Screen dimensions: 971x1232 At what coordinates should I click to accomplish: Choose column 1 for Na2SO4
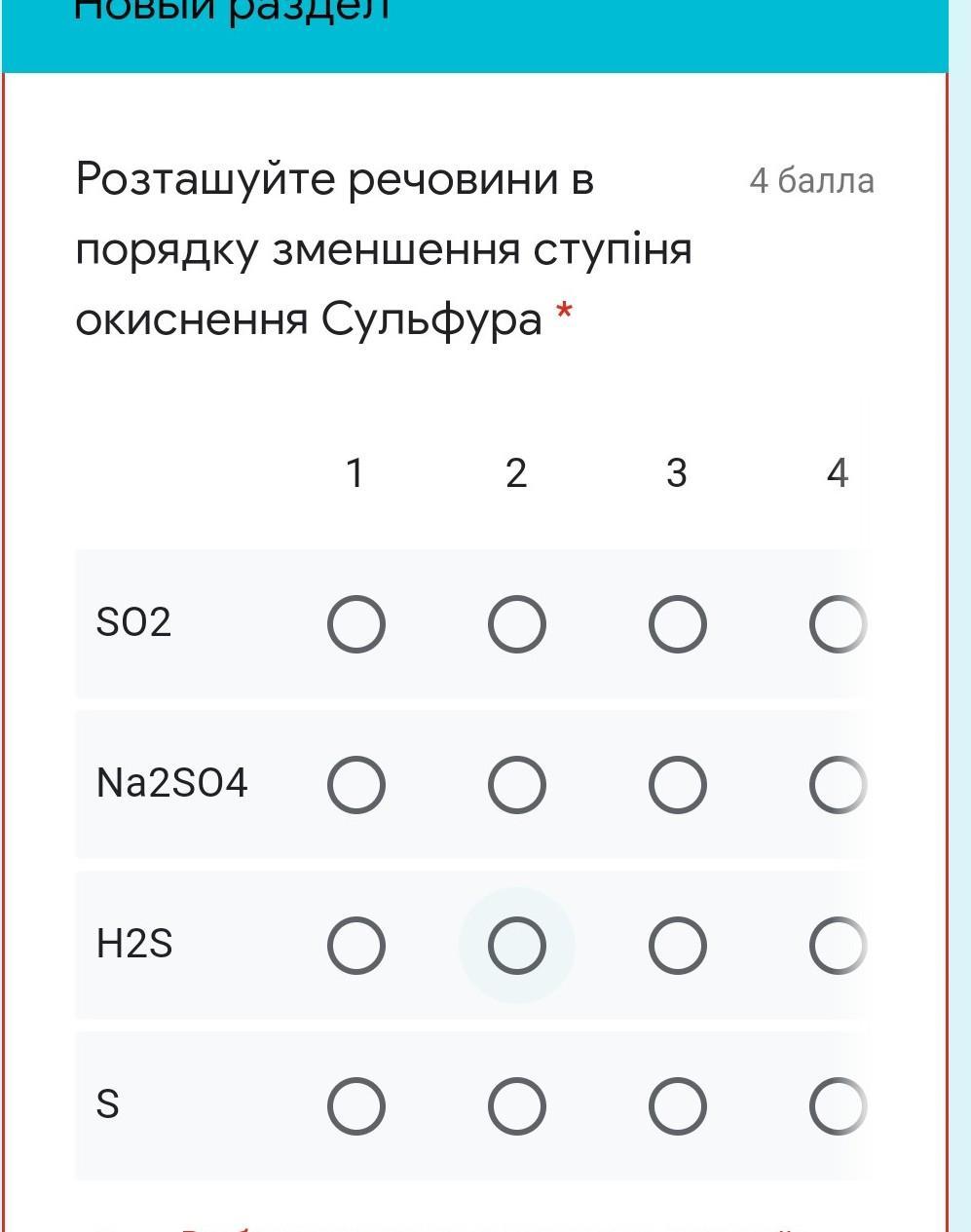click(355, 785)
